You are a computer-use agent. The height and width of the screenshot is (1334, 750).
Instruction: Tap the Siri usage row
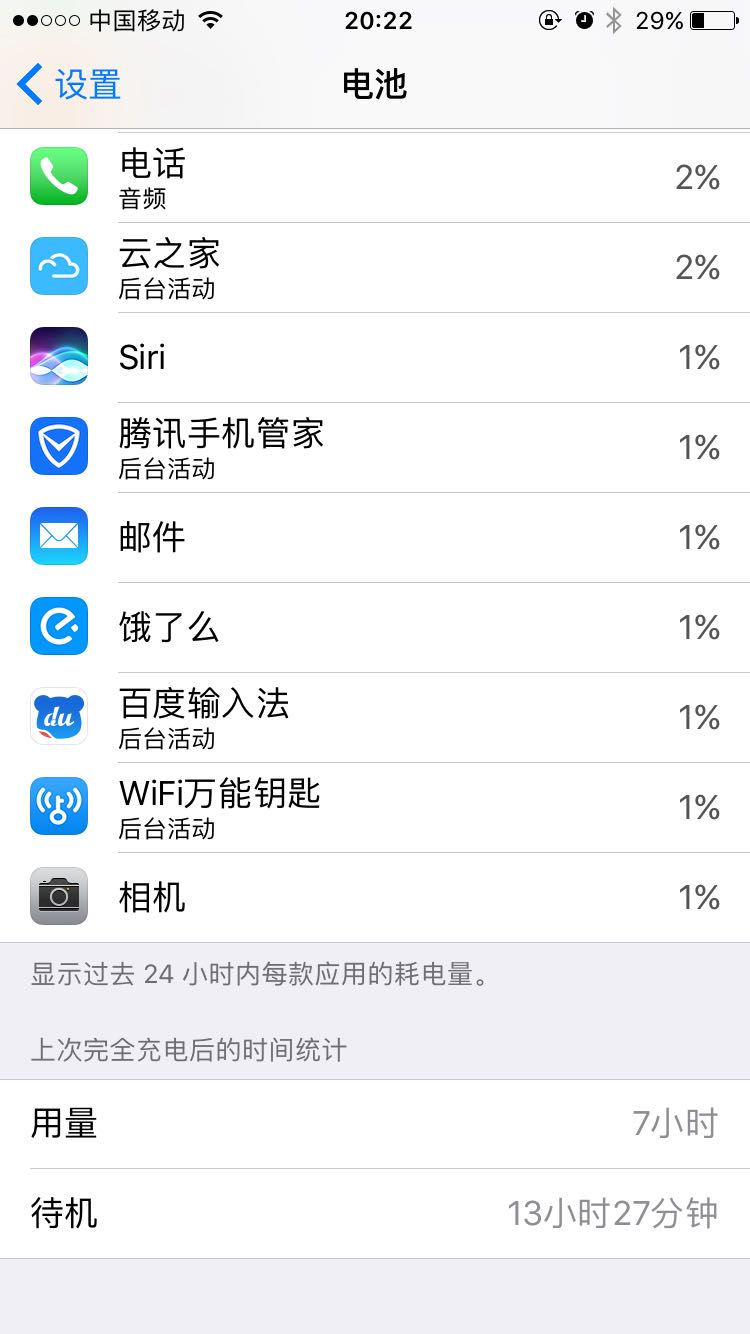coord(375,358)
